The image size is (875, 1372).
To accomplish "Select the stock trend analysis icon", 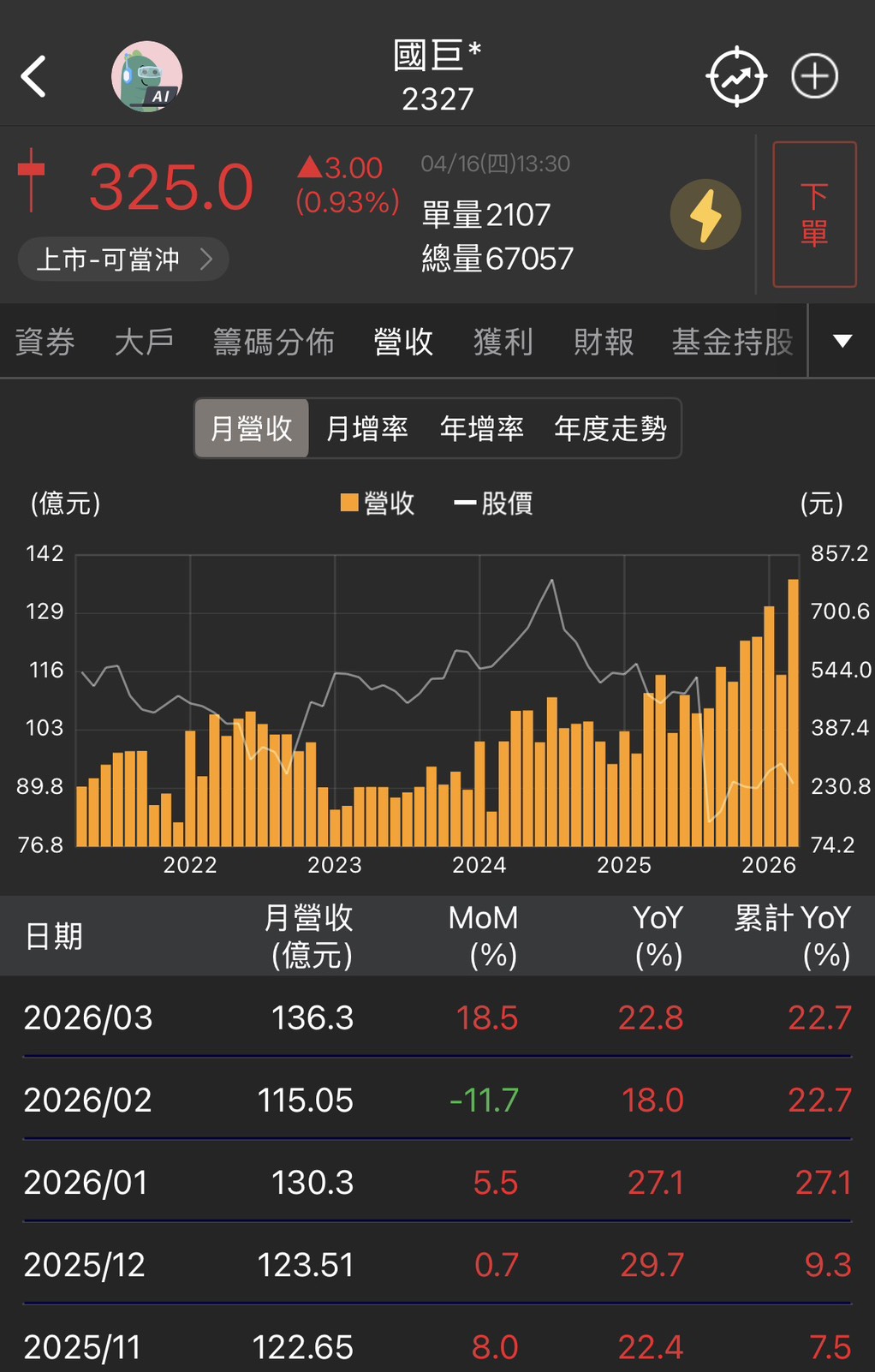I will point(736,75).
